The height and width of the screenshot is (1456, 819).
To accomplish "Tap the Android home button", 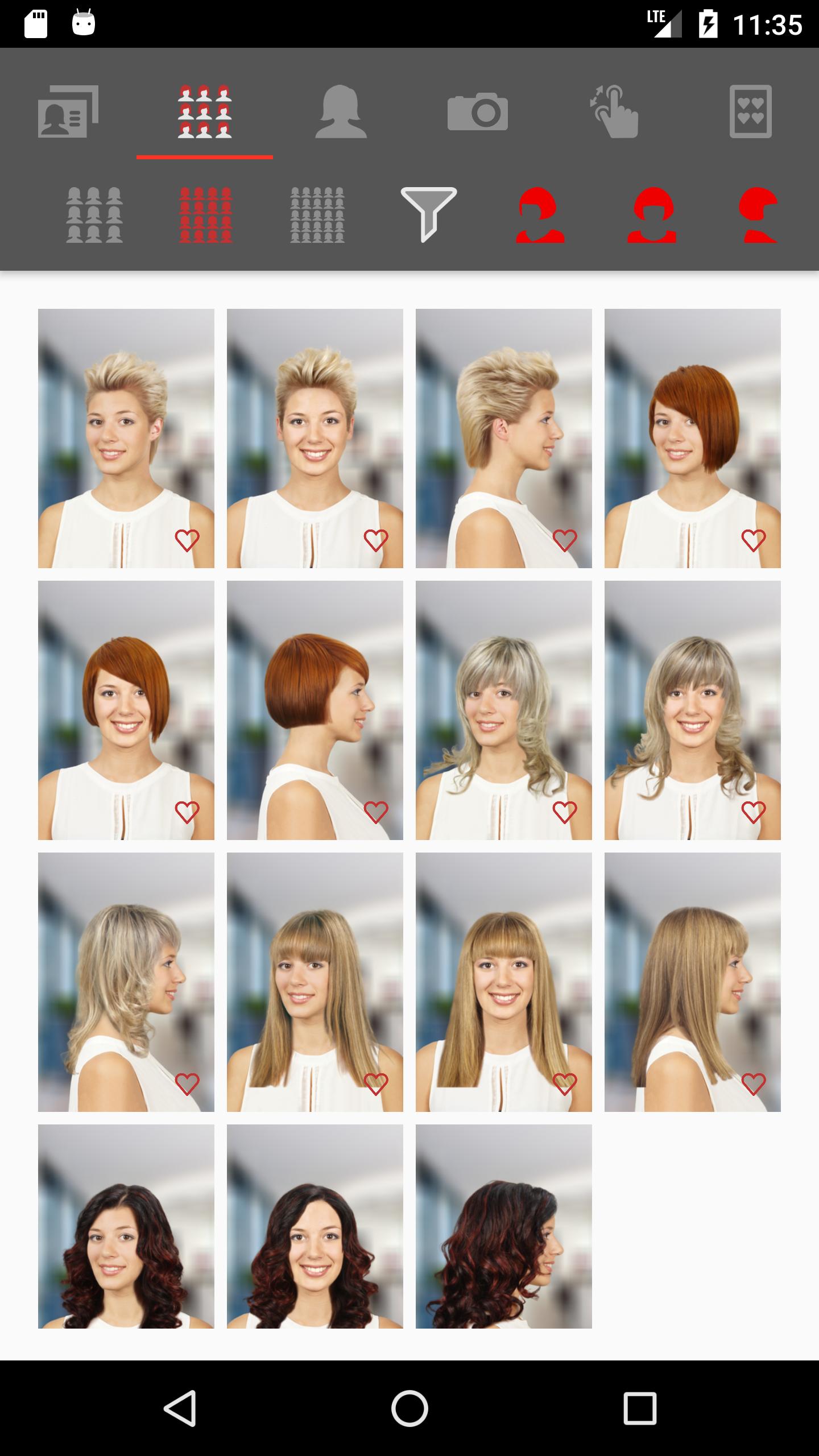I will point(409,1409).
